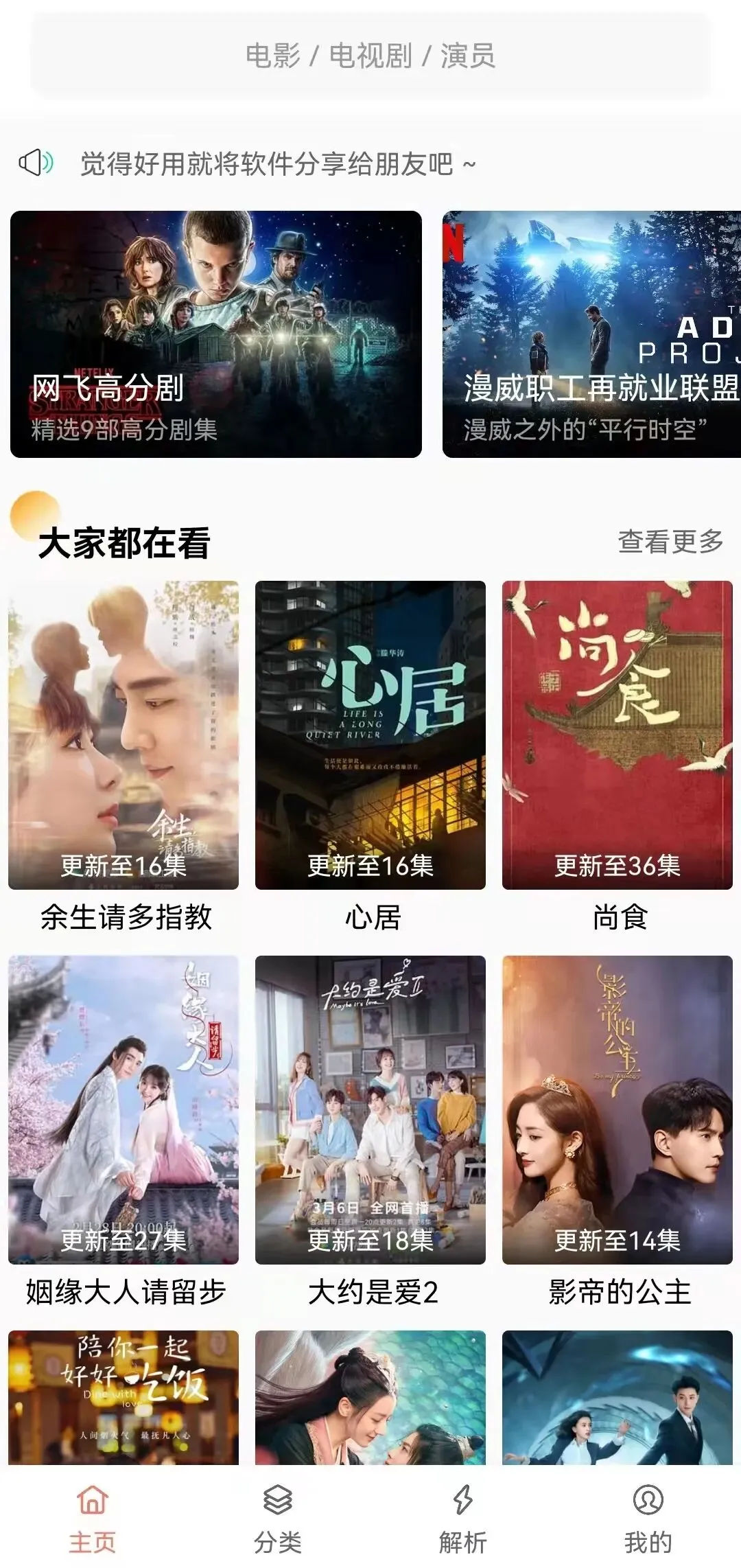Open the 我的 tab
Screen dimensions: 741x1568
[x=648, y=1519]
